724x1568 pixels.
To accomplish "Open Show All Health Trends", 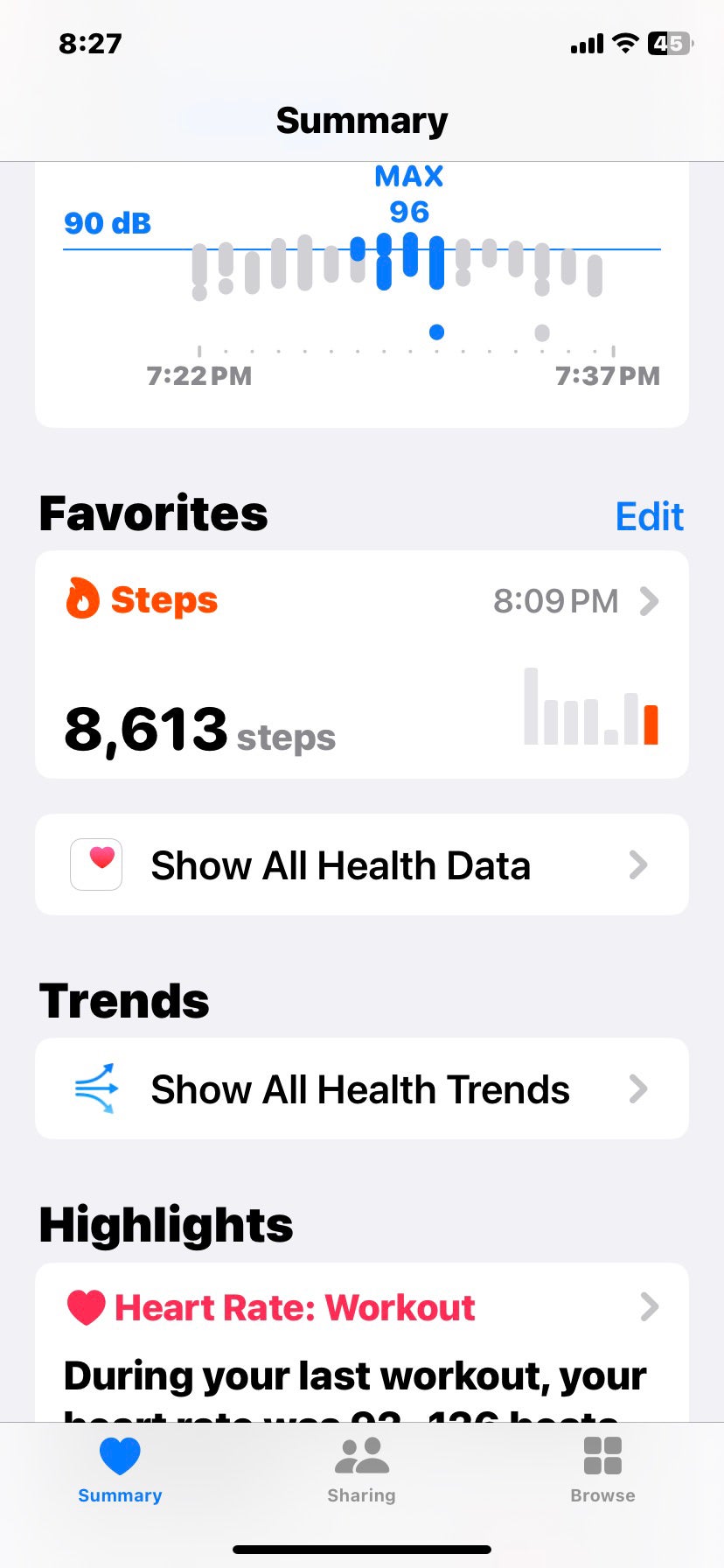I will (x=361, y=1089).
